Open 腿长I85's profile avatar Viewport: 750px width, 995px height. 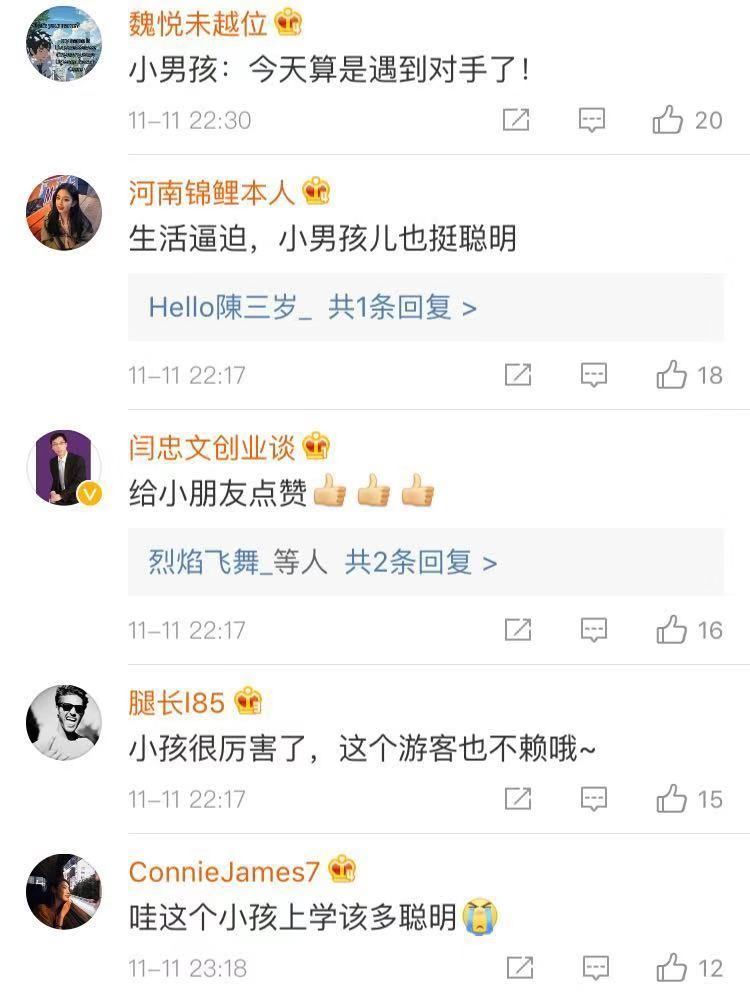click(64, 722)
